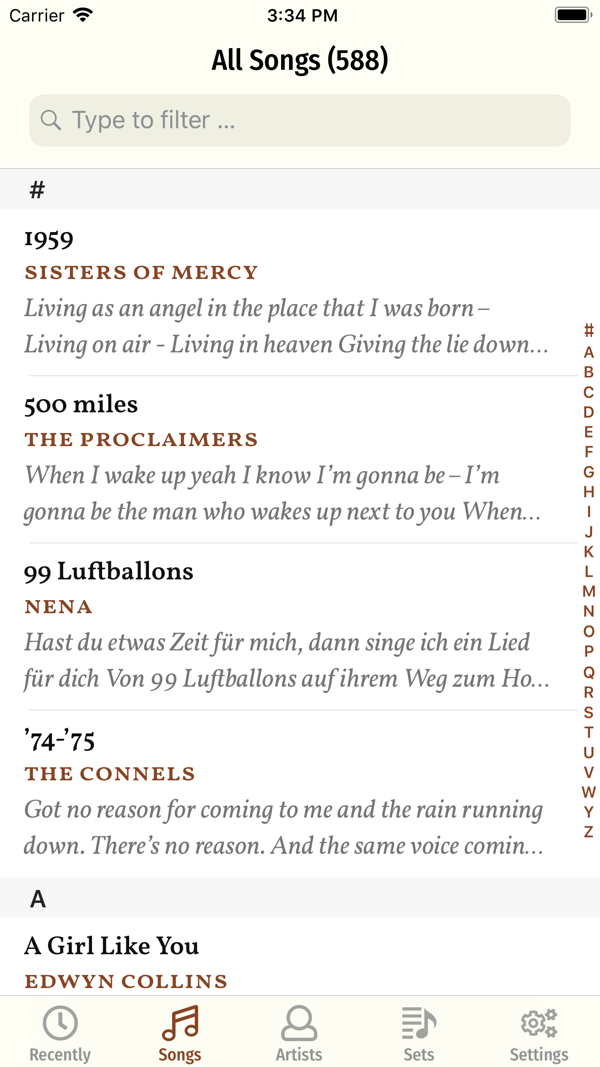Jump to letter S in the index
This screenshot has height=1067, width=600.
(x=588, y=712)
